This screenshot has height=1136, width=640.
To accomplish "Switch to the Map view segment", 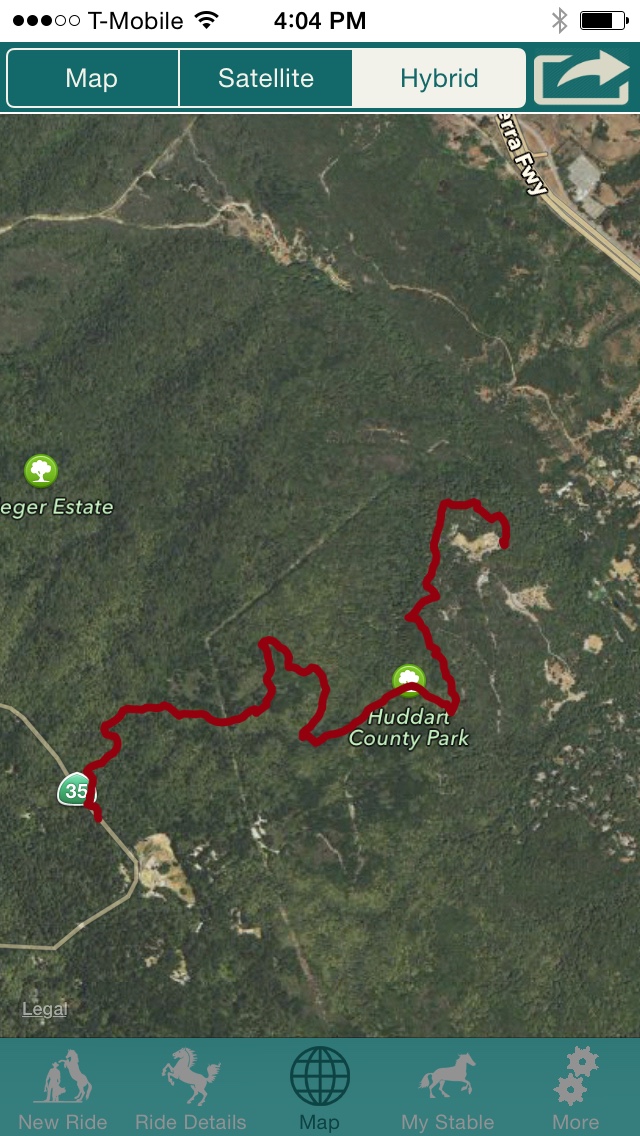I will click(x=92, y=78).
